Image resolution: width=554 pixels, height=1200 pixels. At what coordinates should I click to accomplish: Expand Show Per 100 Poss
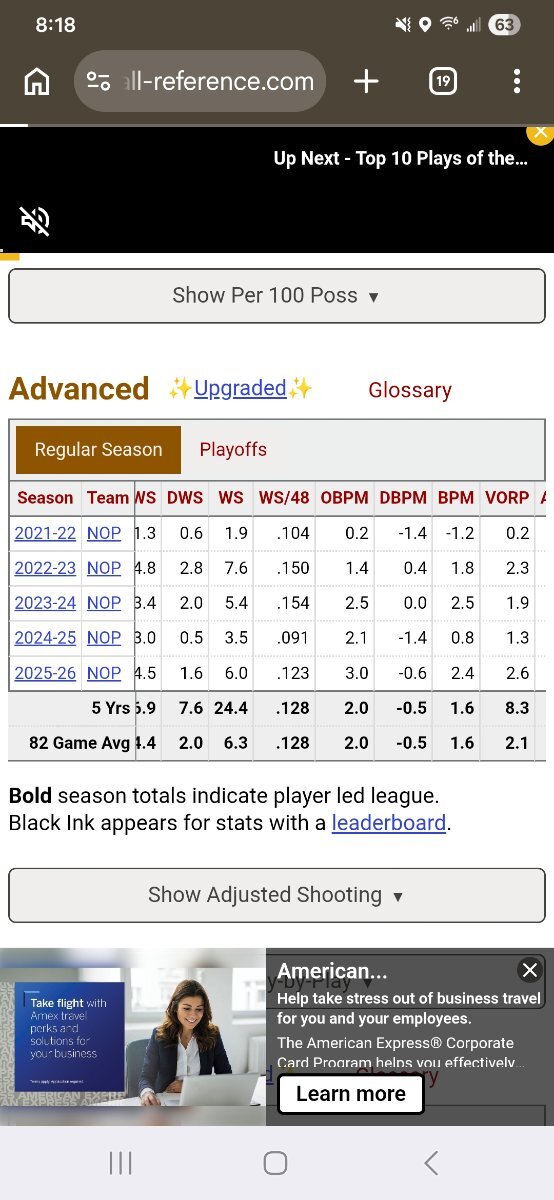(277, 296)
